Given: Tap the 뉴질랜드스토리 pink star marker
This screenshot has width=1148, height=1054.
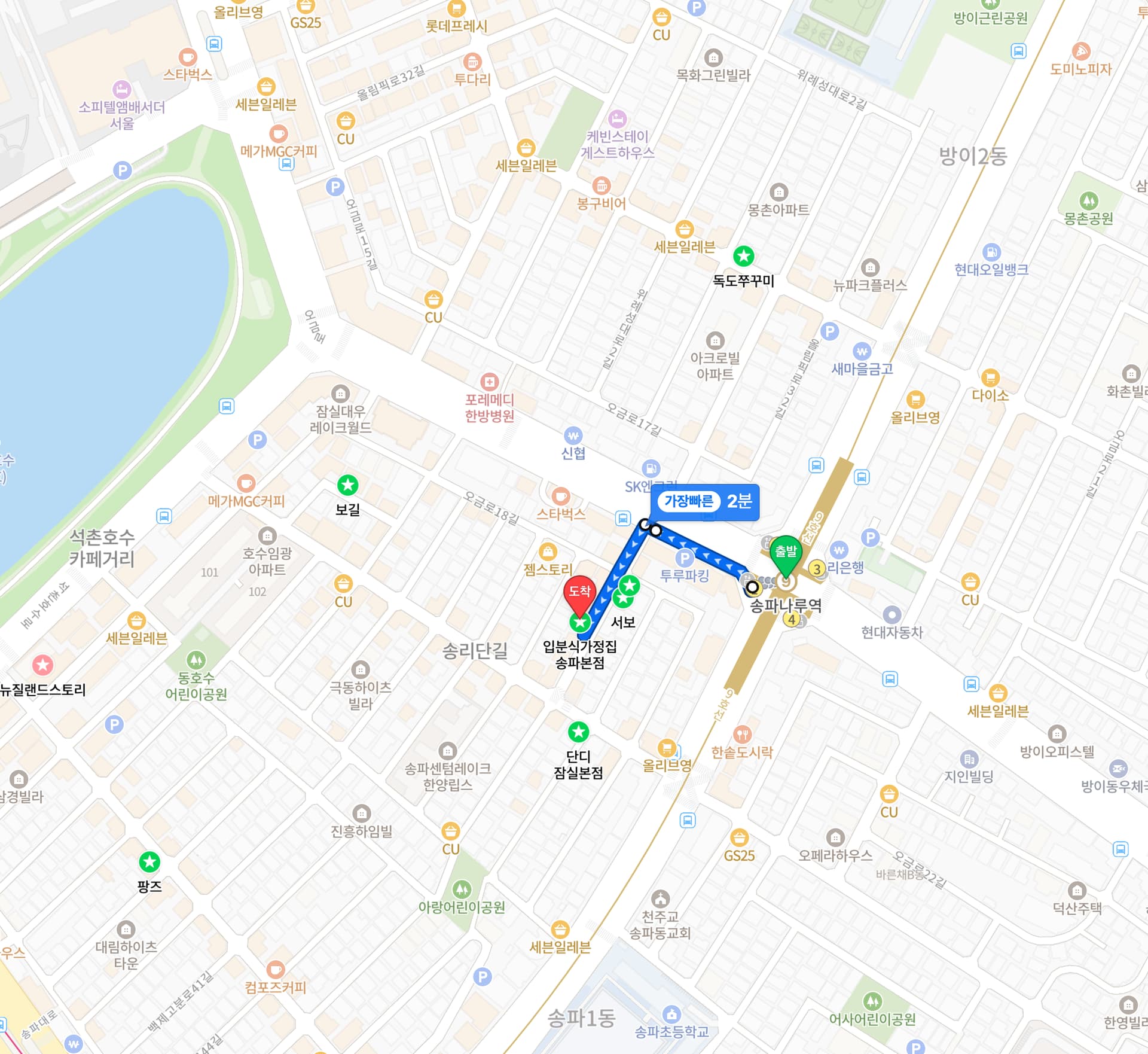Looking at the screenshot, I should [x=42, y=665].
